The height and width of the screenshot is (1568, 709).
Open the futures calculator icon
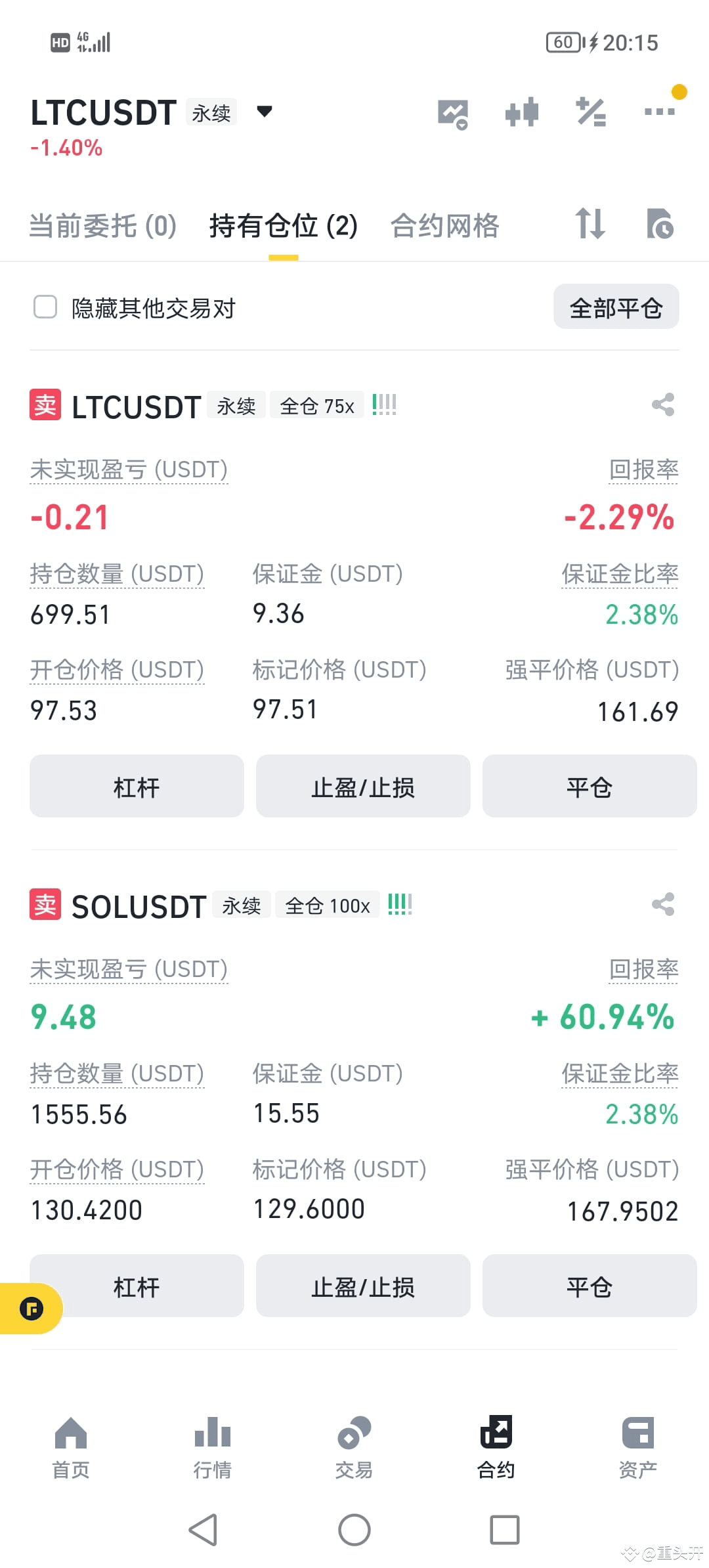tap(590, 112)
